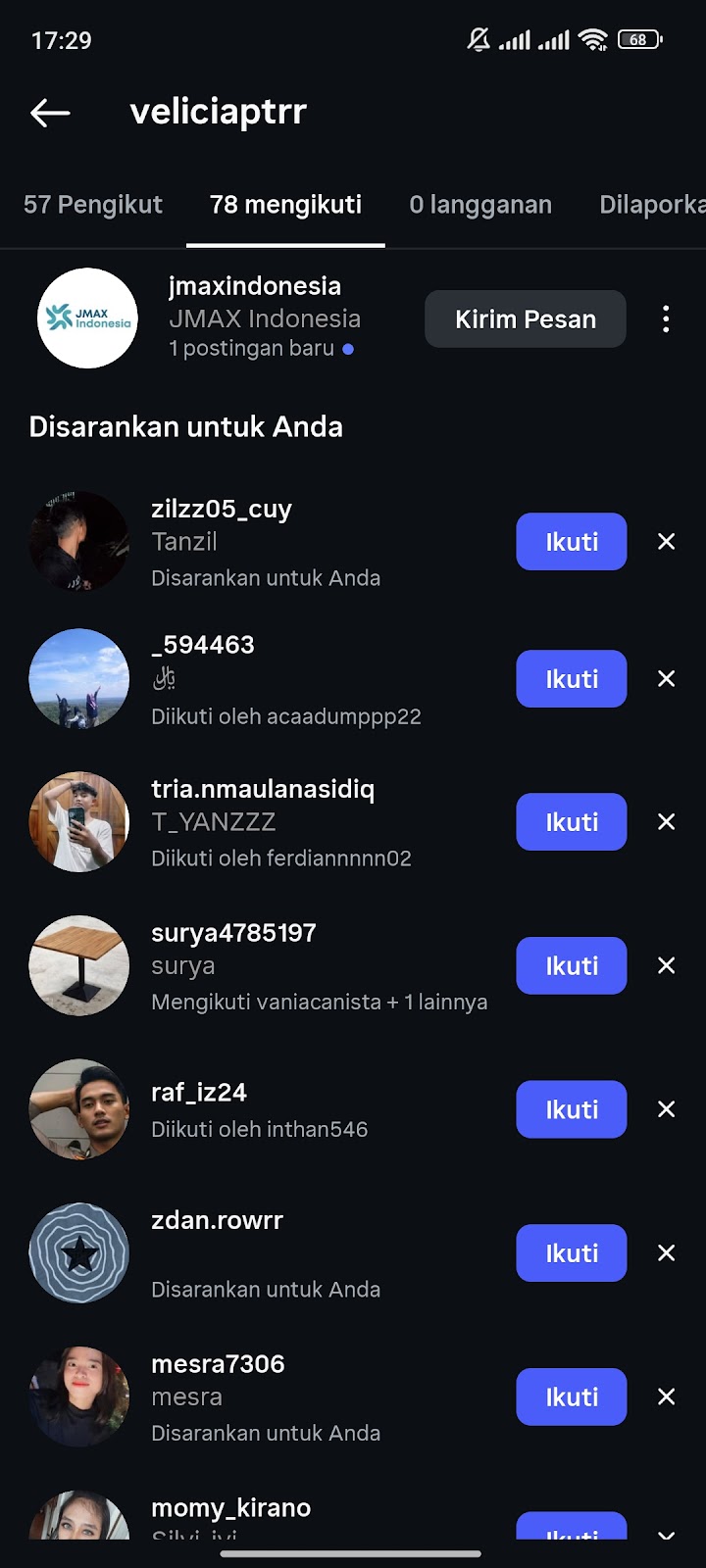Follow the _594463 account
706x1568 pixels.
(571, 679)
